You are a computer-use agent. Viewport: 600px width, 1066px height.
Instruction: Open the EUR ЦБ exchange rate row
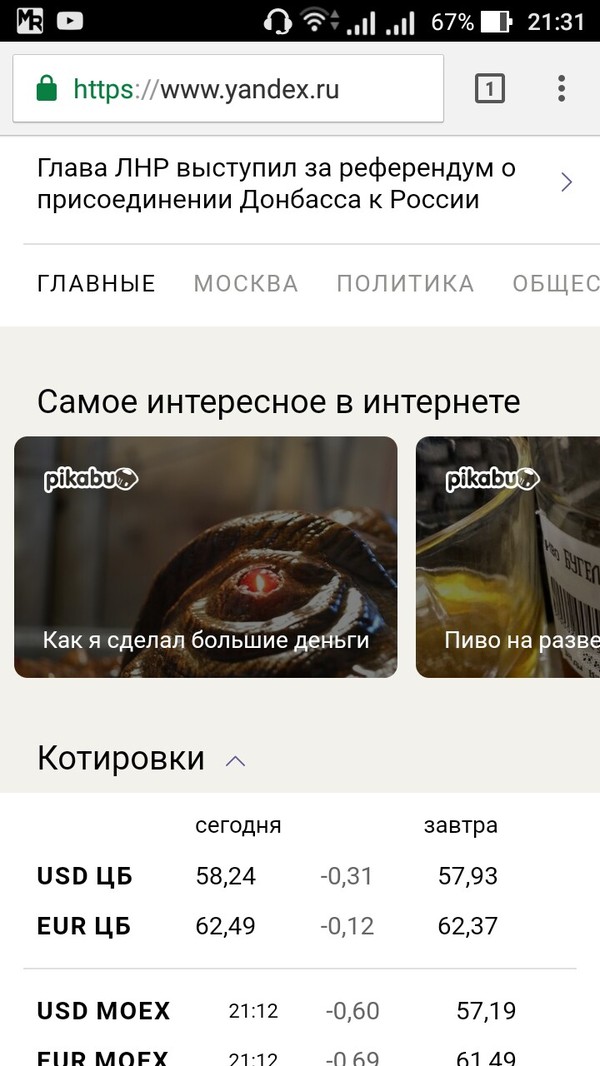coord(300,926)
